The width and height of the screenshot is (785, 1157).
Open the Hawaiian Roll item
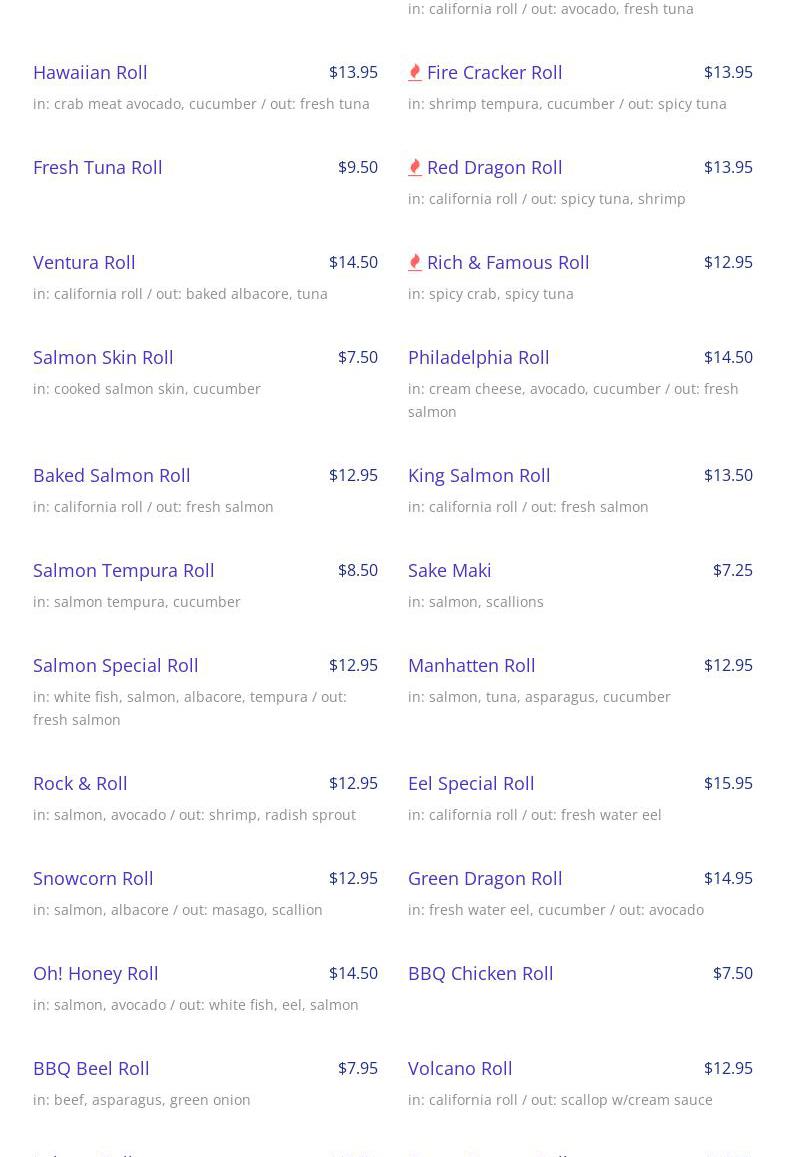click(90, 72)
